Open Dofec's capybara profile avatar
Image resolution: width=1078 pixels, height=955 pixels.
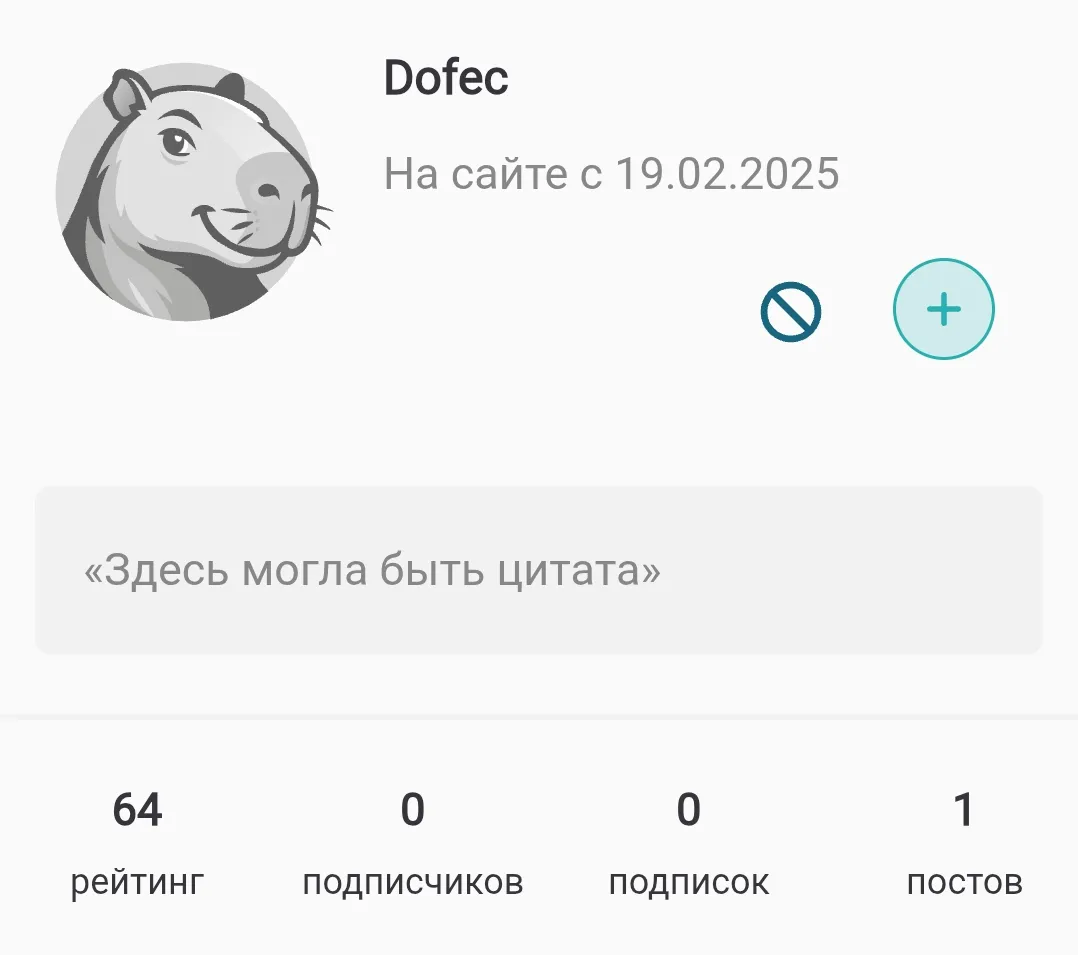[x=190, y=192]
